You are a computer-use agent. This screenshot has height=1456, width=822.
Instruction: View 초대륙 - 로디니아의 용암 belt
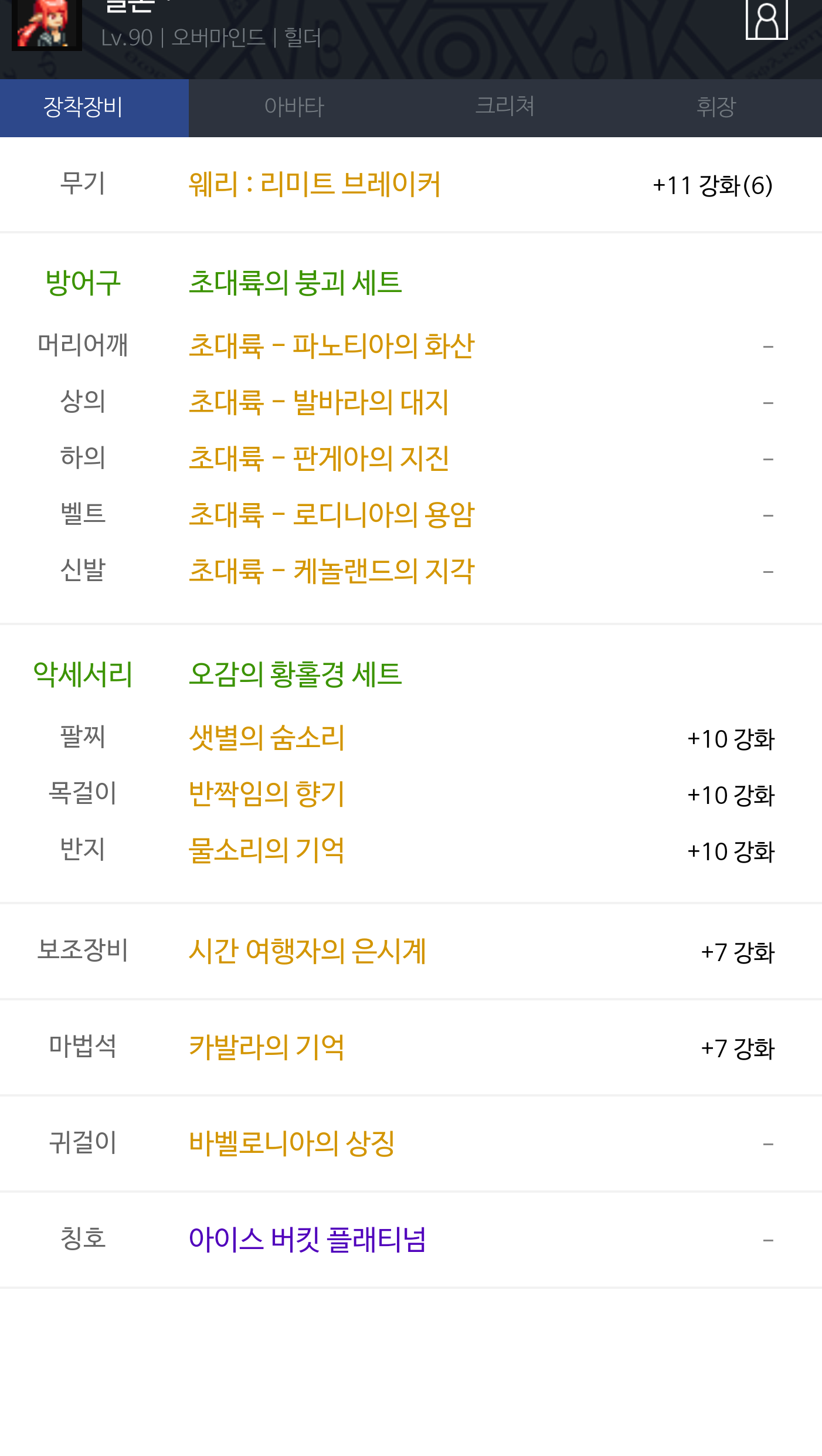331,514
